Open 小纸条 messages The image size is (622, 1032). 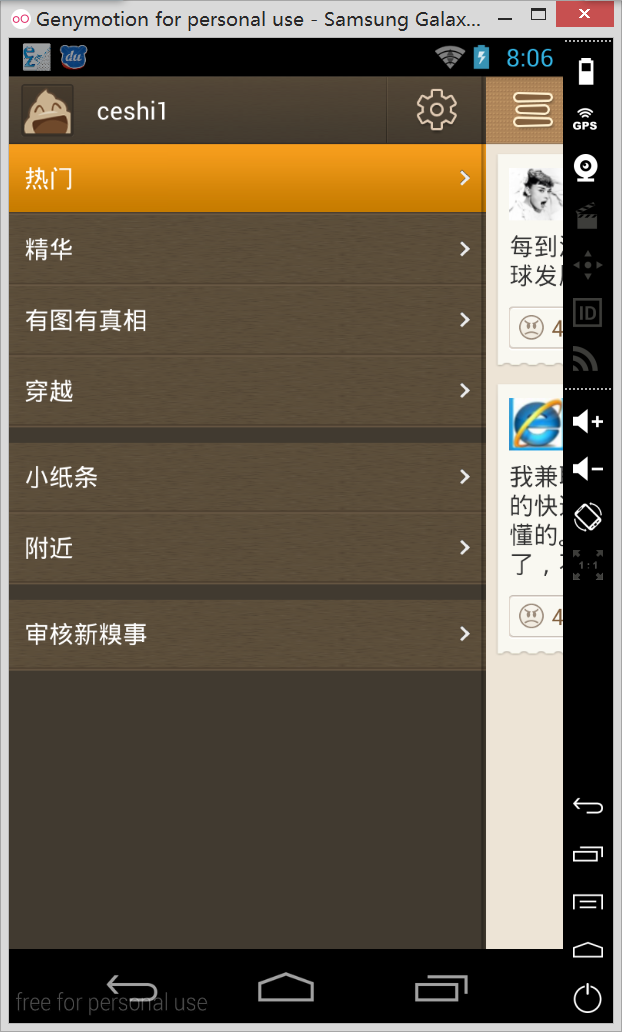coord(246,477)
